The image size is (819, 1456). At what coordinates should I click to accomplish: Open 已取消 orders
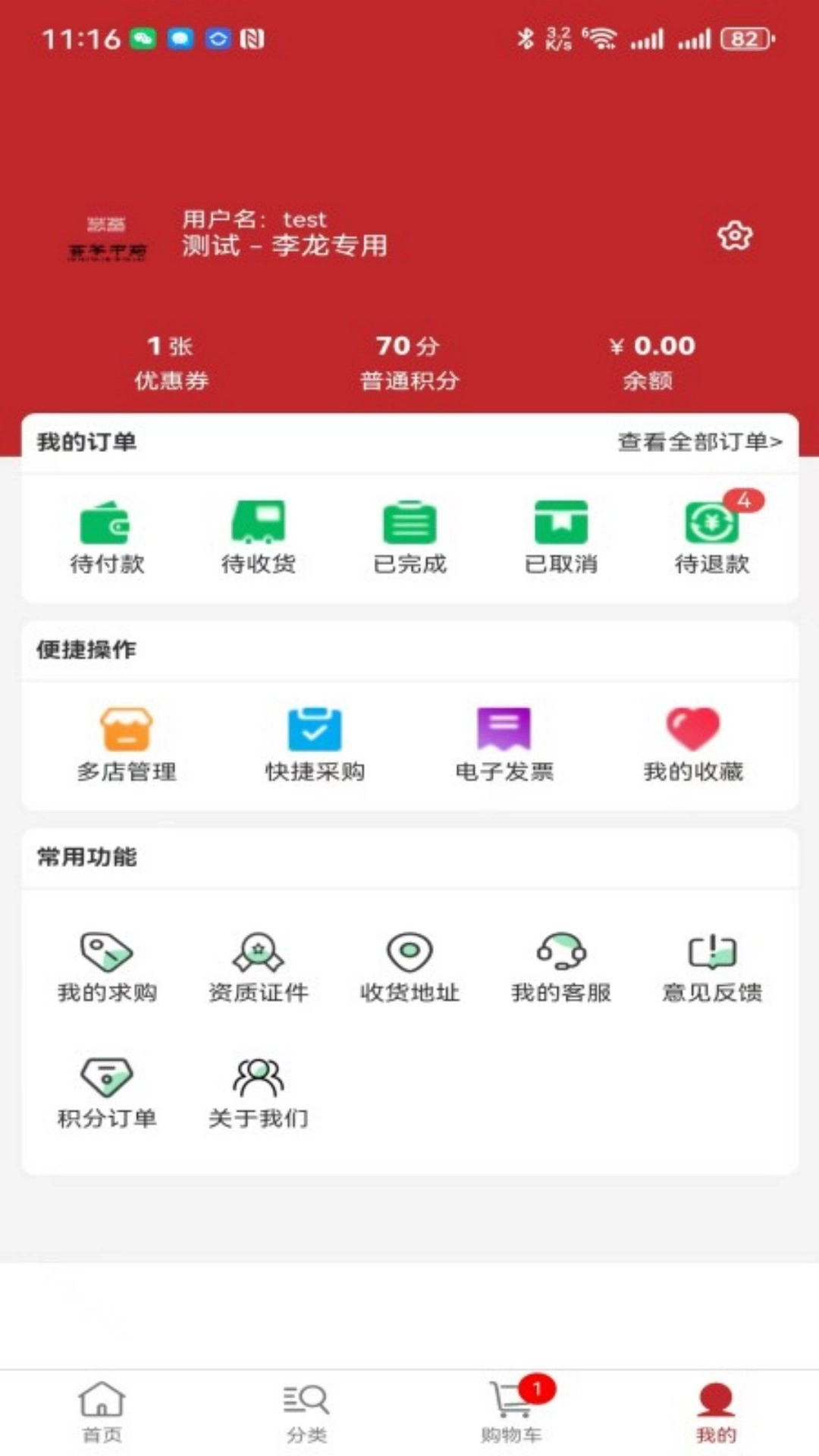(560, 537)
